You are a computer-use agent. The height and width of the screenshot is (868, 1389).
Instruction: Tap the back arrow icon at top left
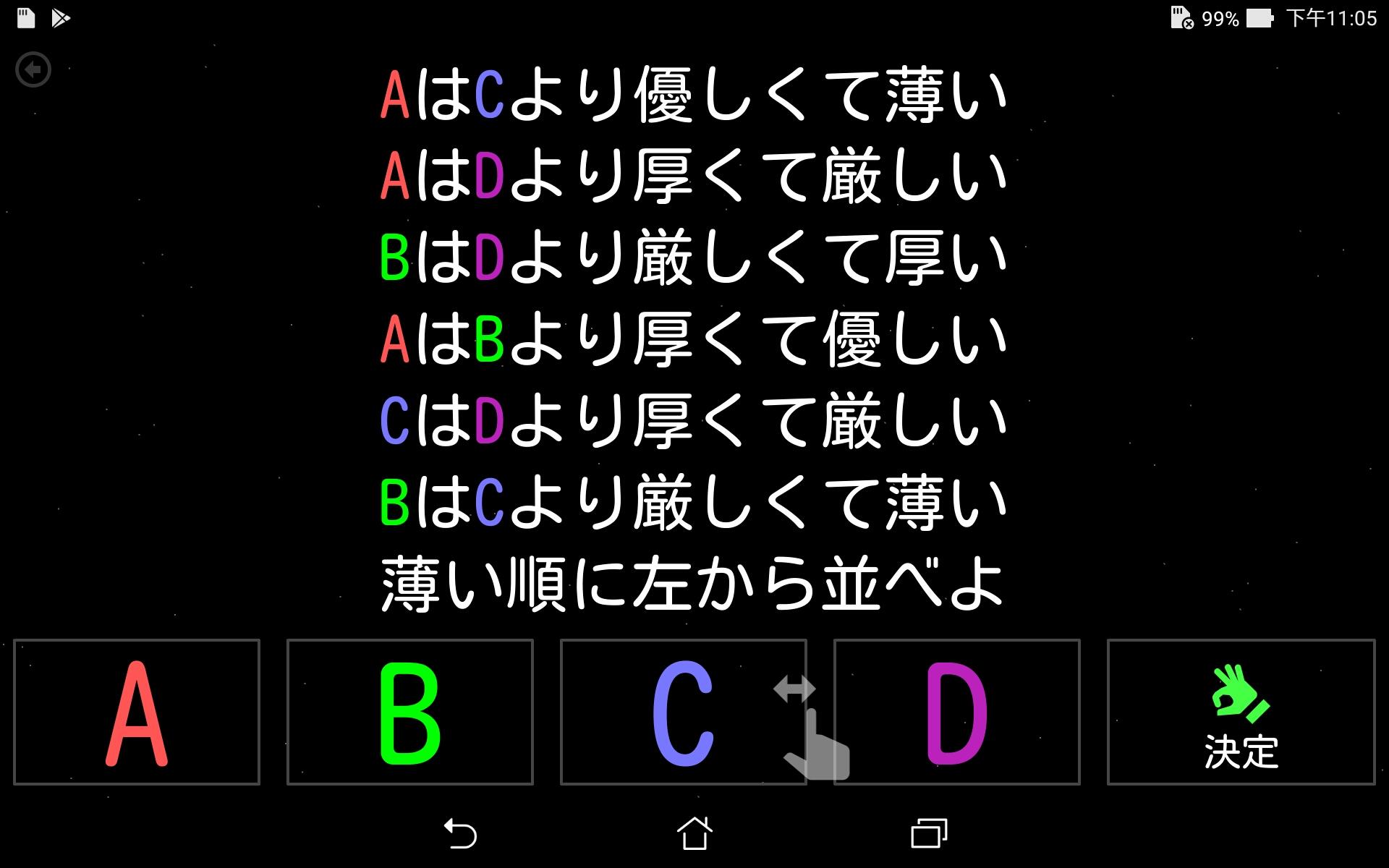[33, 70]
